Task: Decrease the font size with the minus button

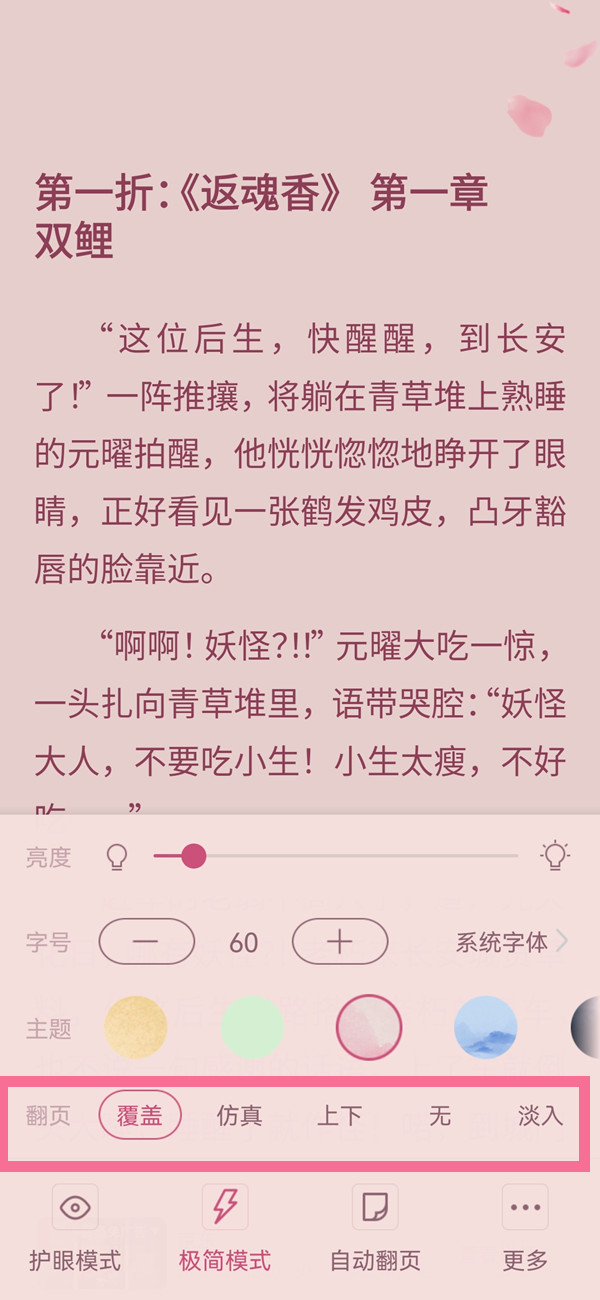Action: tap(146, 942)
